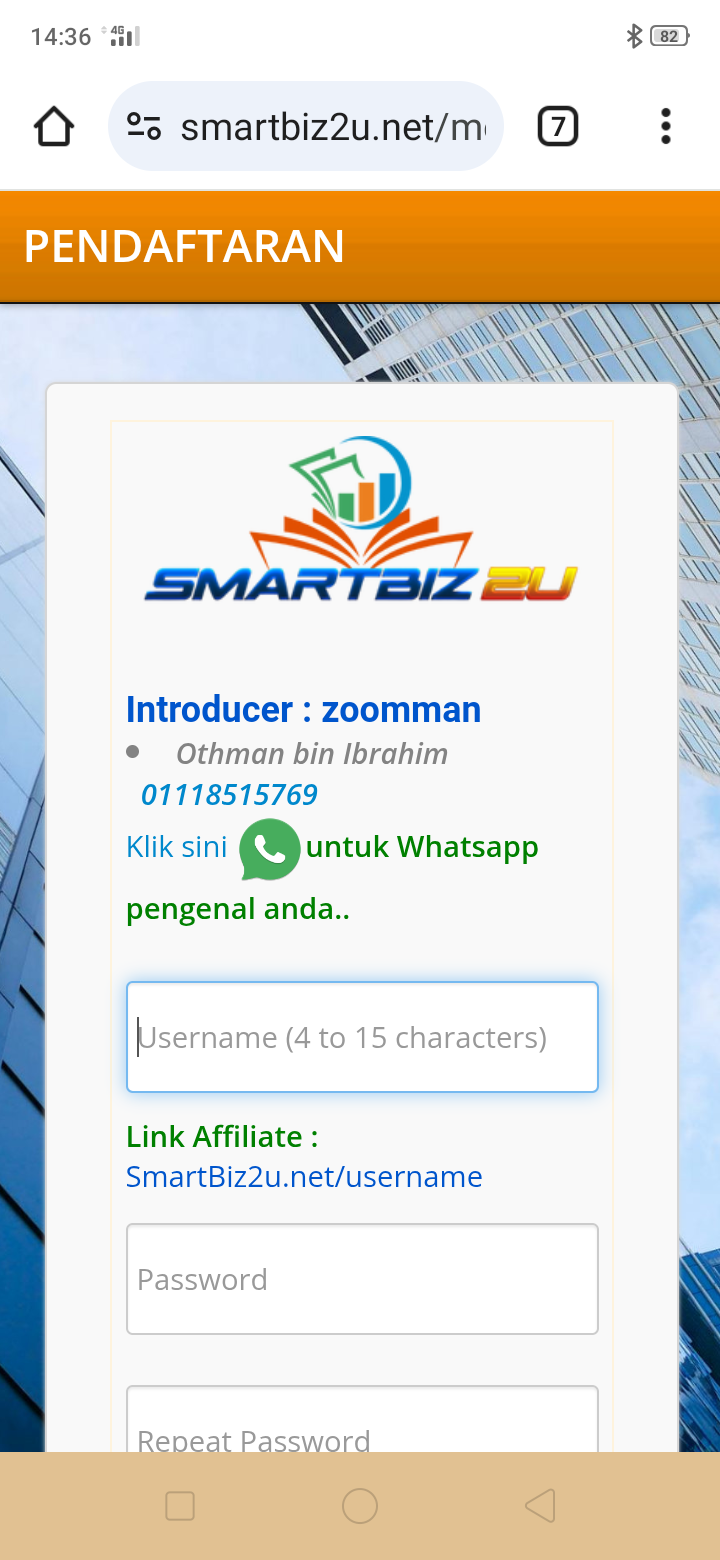Viewport: 720px width, 1560px height.
Task: Open recent apps from navigation bar
Action: 180,1506
